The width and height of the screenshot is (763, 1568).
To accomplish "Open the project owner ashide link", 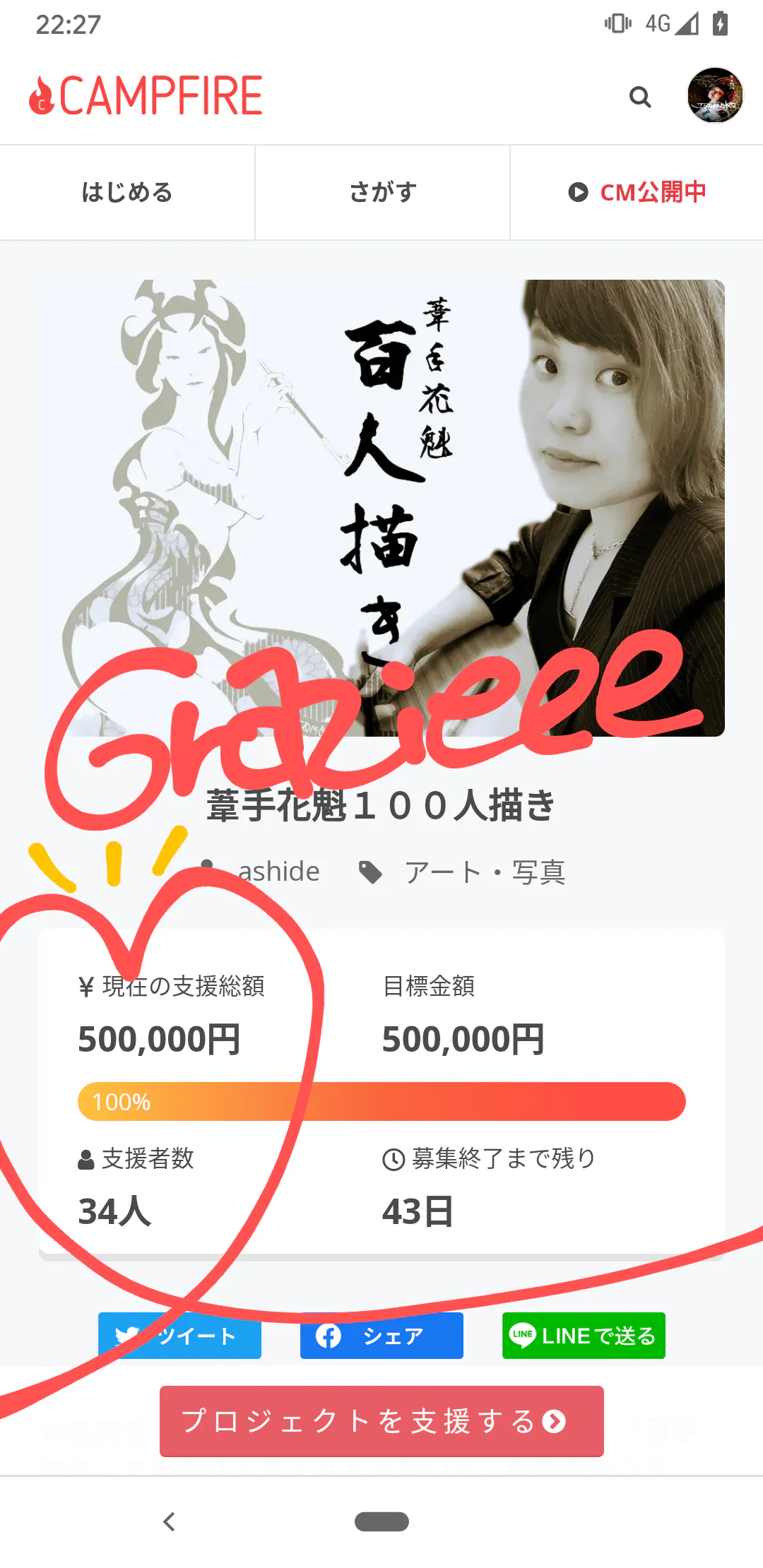I will tap(278, 872).
